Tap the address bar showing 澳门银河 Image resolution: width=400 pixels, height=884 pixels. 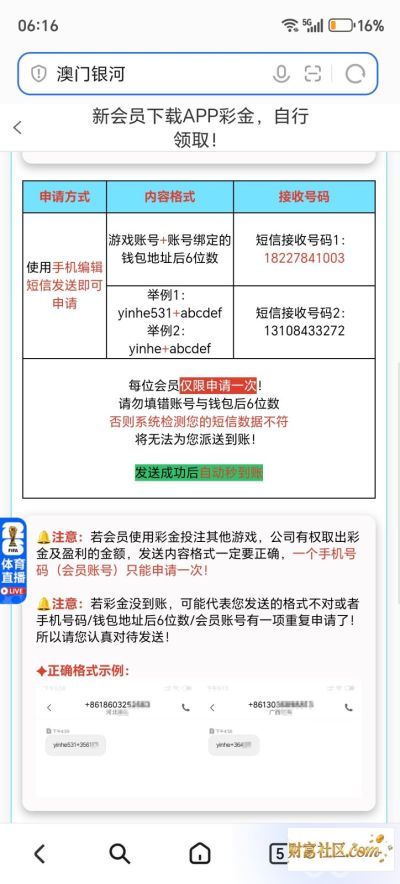click(197, 74)
